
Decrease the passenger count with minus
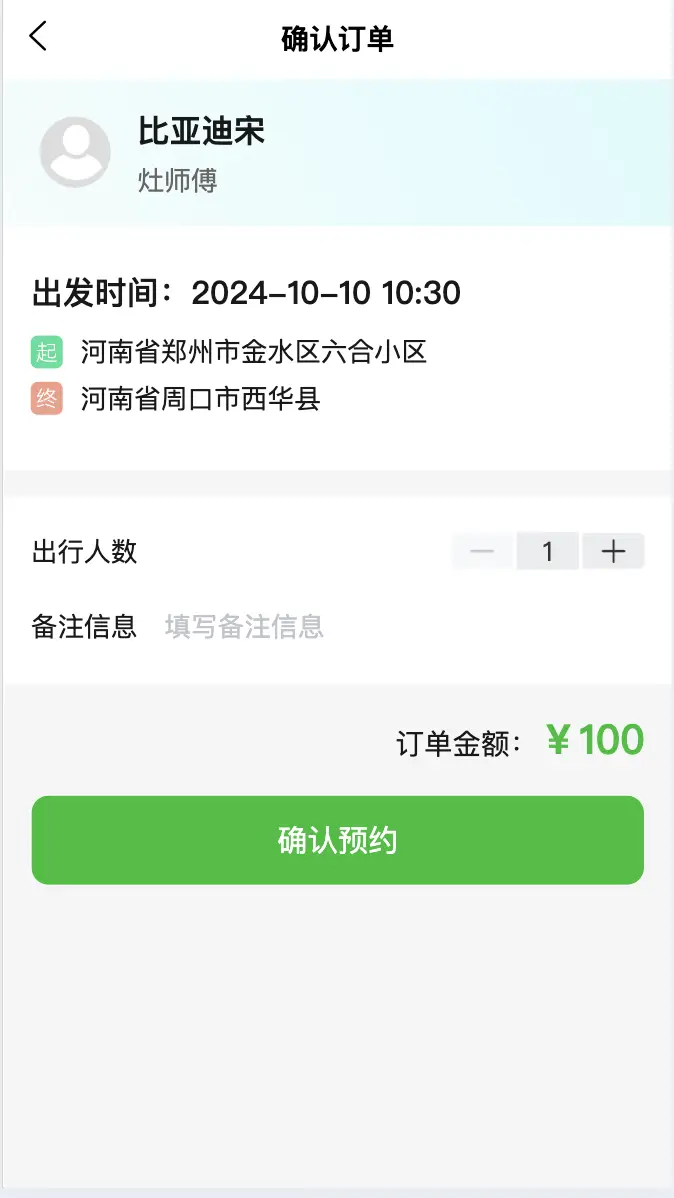[x=482, y=551]
